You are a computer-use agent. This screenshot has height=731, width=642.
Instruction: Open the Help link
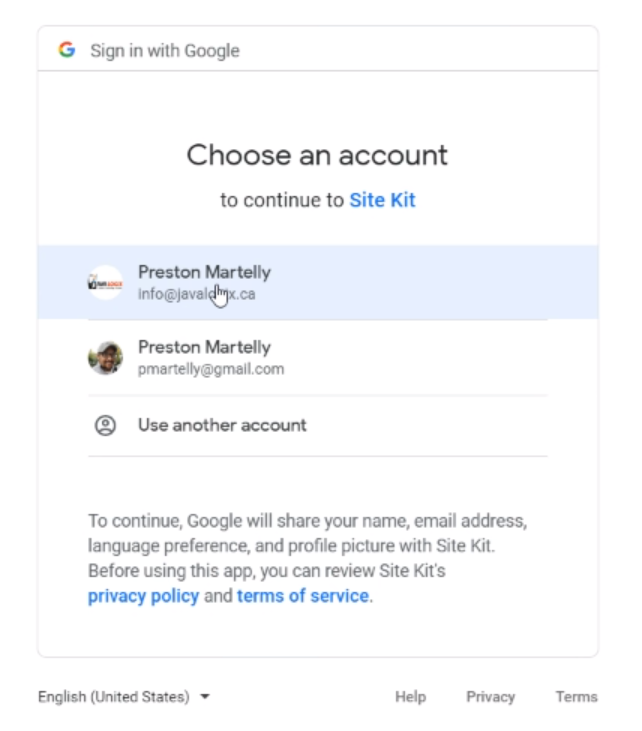[x=410, y=696]
